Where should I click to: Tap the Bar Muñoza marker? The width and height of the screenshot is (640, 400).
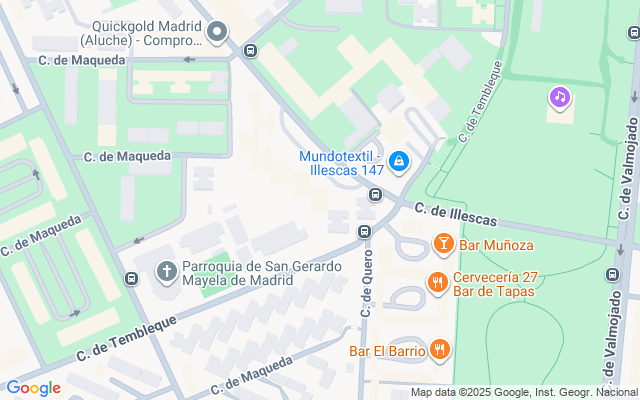coord(442,243)
